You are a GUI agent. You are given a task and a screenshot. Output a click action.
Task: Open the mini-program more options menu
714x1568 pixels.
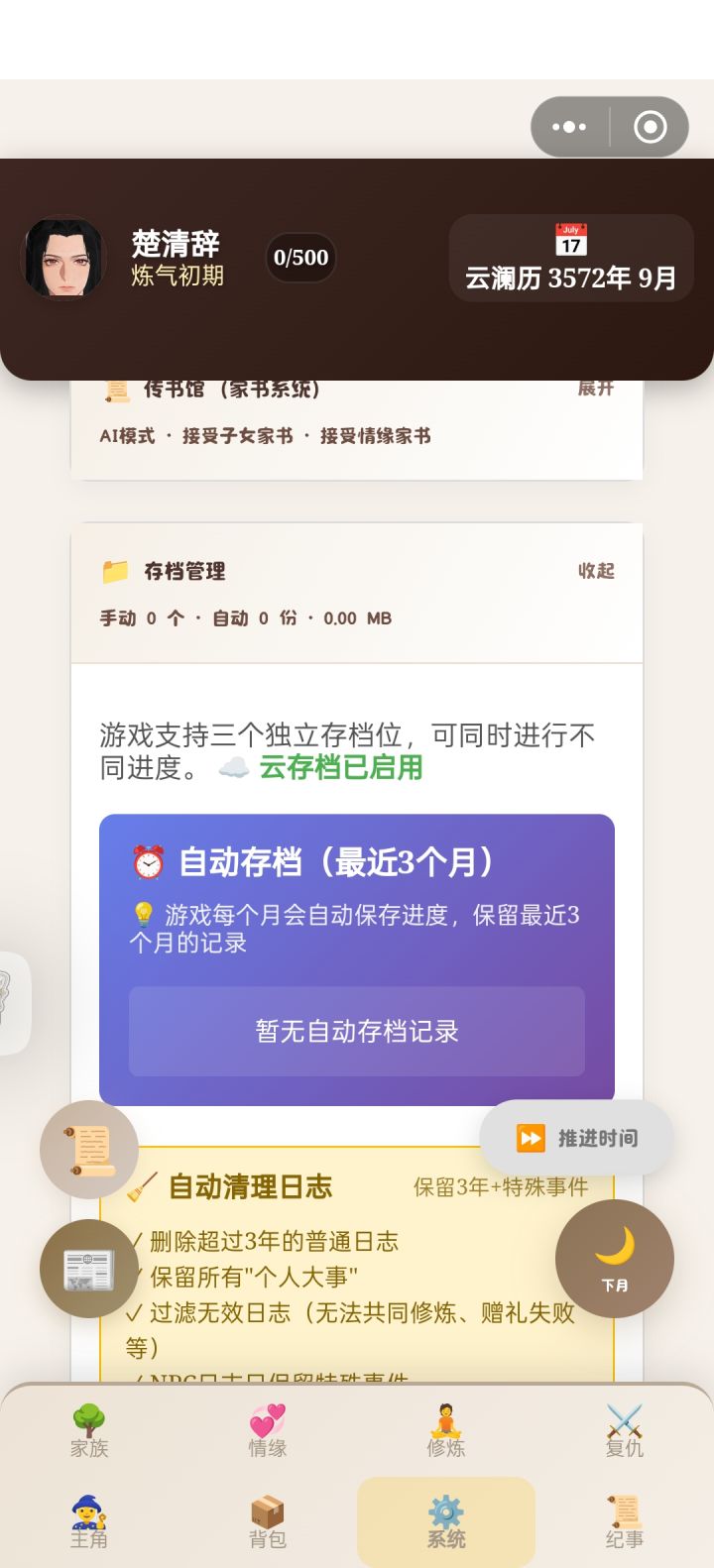point(568,127)
